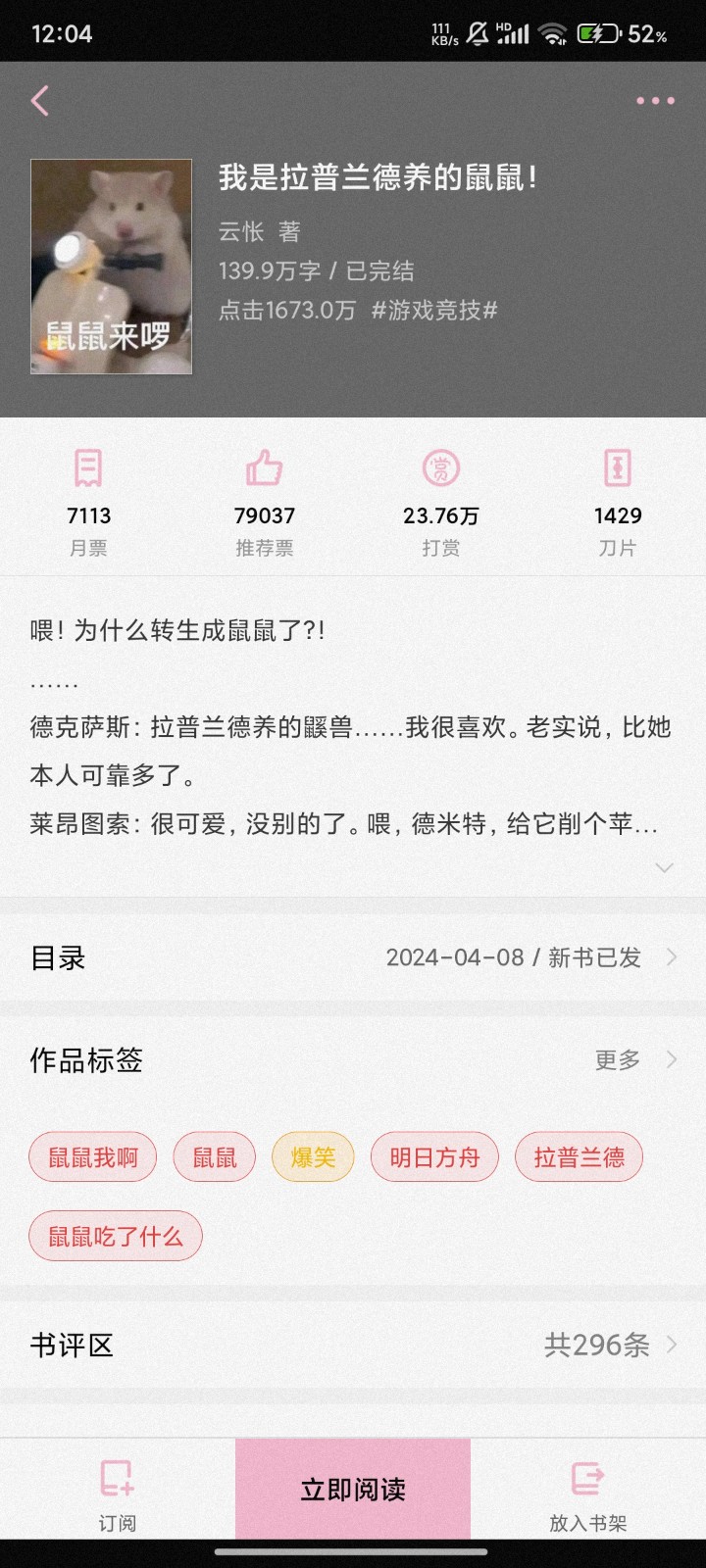Start reading with 立即阅读
Image resolution: width=706 pixels, height=1568 pixels.
[353, 1490]
